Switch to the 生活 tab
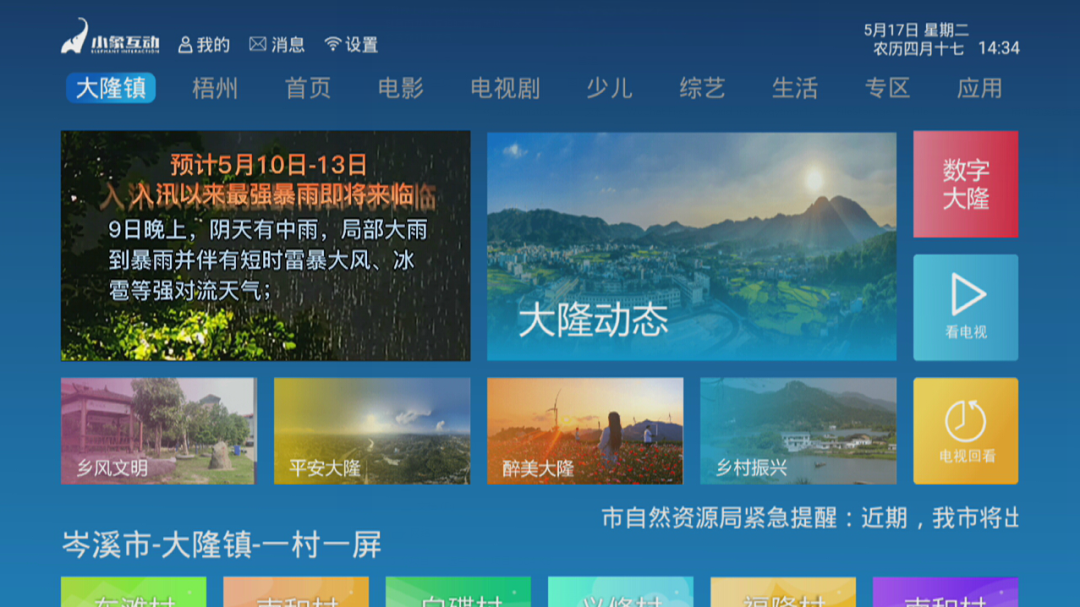 pyautogui.click(x=795, y=88)
